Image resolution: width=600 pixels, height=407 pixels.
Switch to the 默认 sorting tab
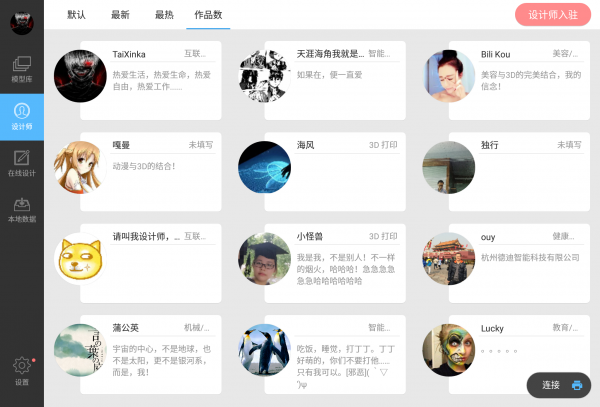tap(76, 15)
